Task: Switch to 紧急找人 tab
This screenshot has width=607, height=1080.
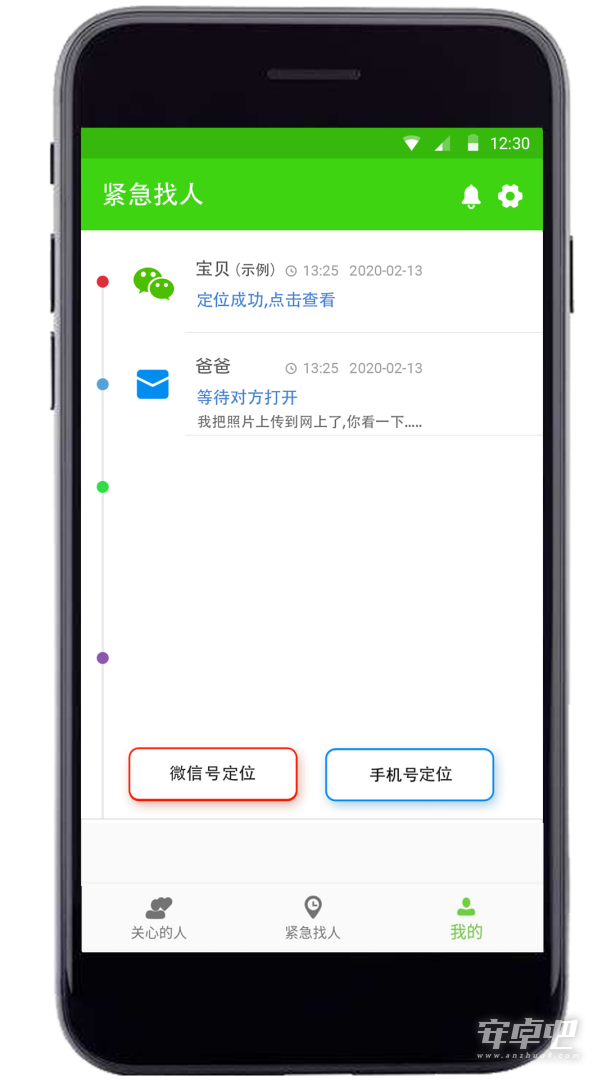Action: (x=313, y=919)
